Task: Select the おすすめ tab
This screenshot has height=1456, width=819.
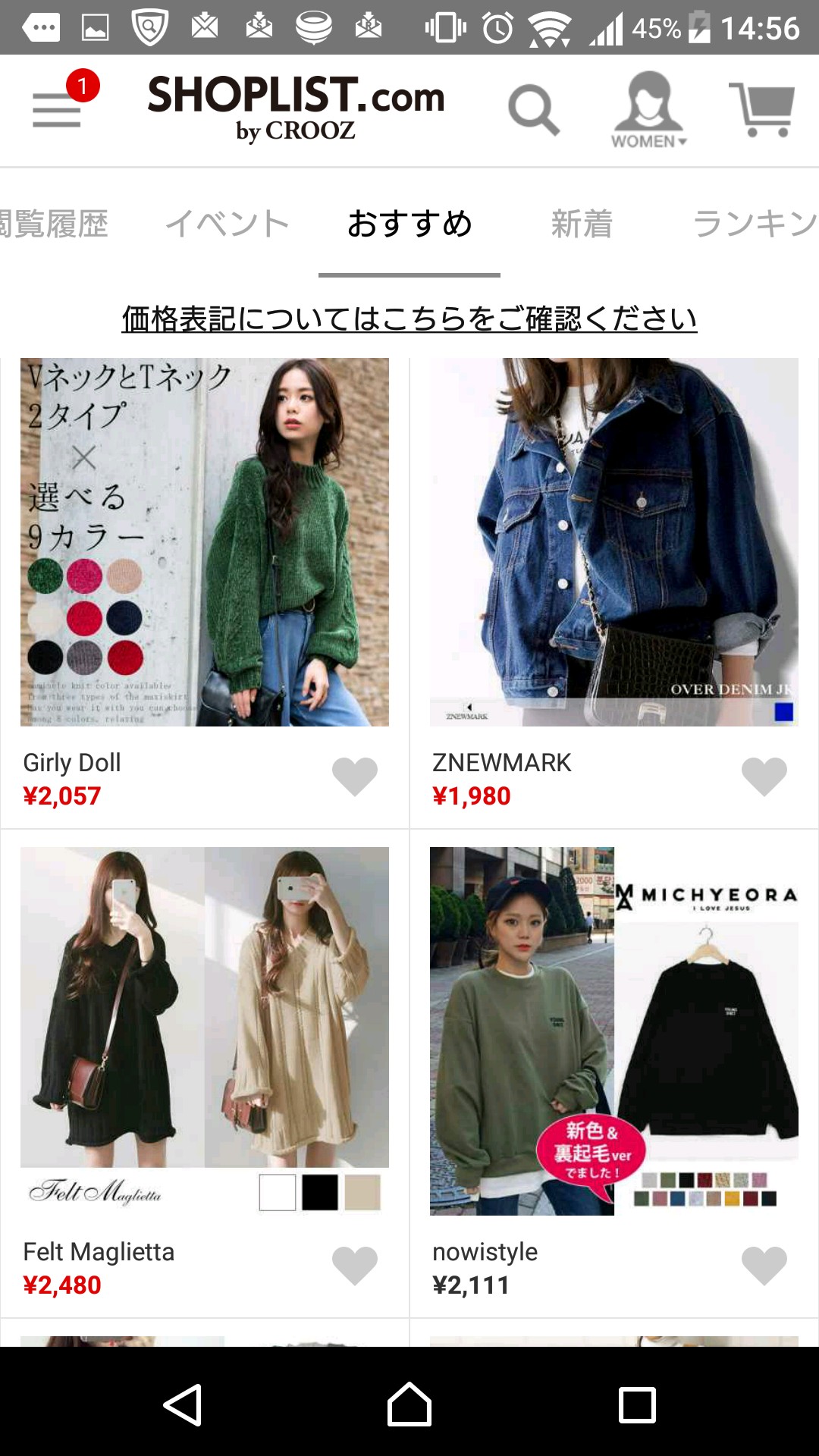Action: (409, 224)
